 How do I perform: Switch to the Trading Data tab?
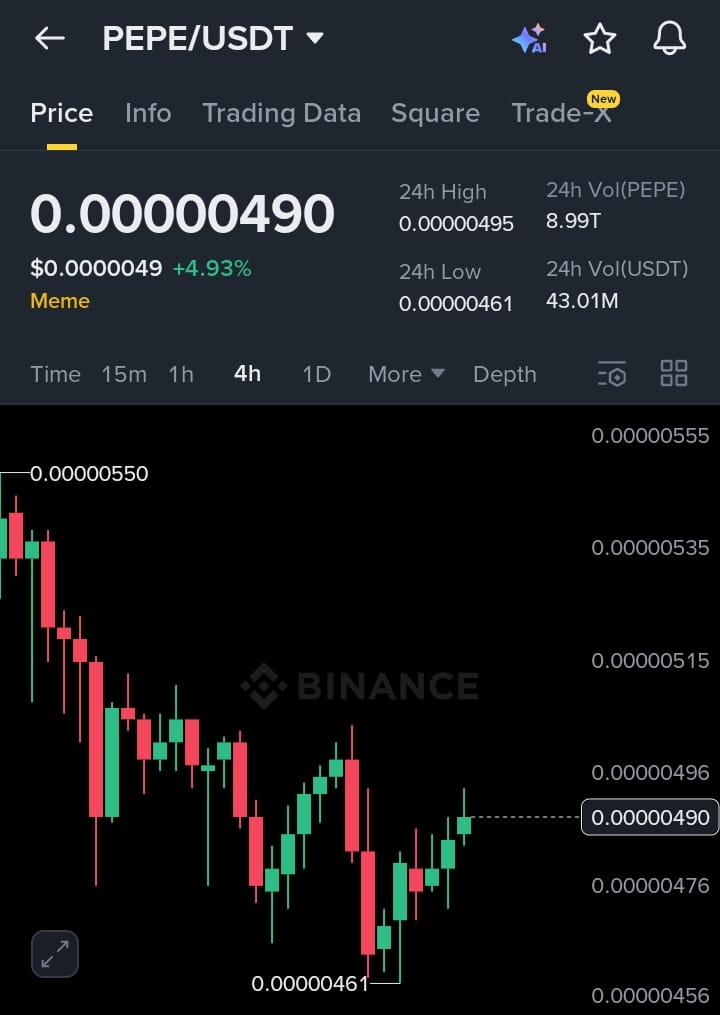click(x=281, y=113)
